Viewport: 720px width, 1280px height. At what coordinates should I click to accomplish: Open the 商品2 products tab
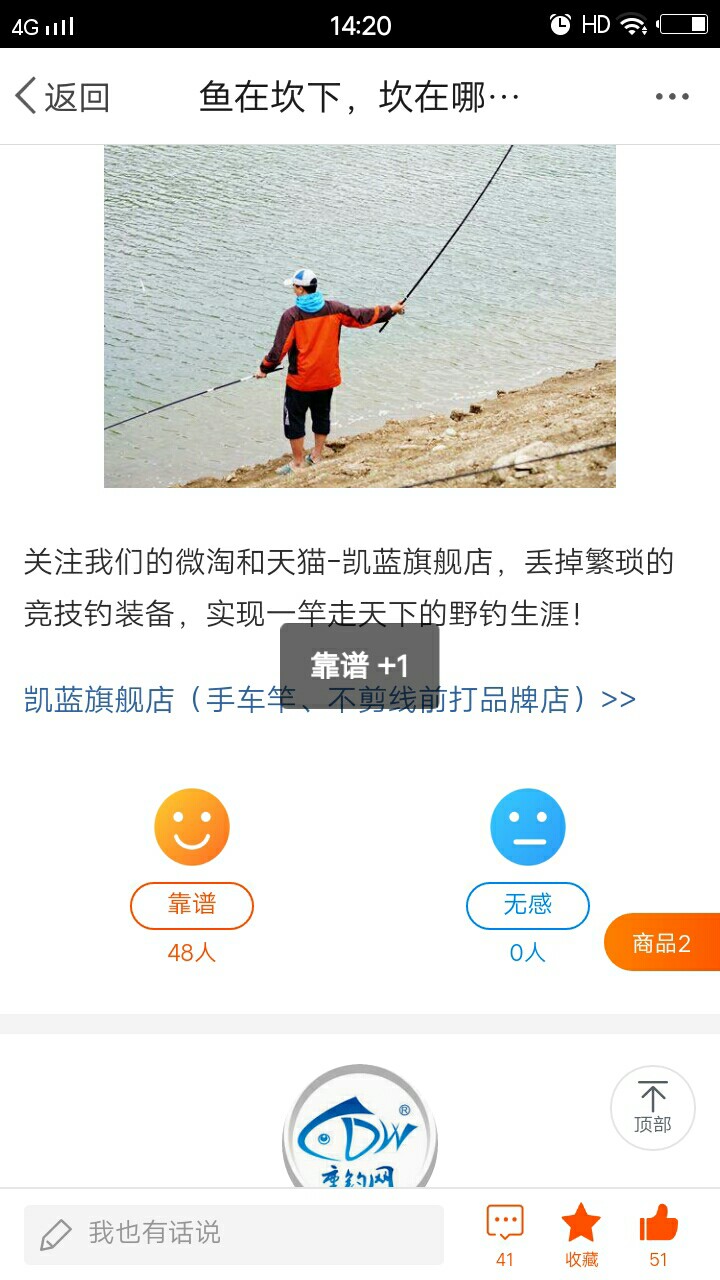662,942
